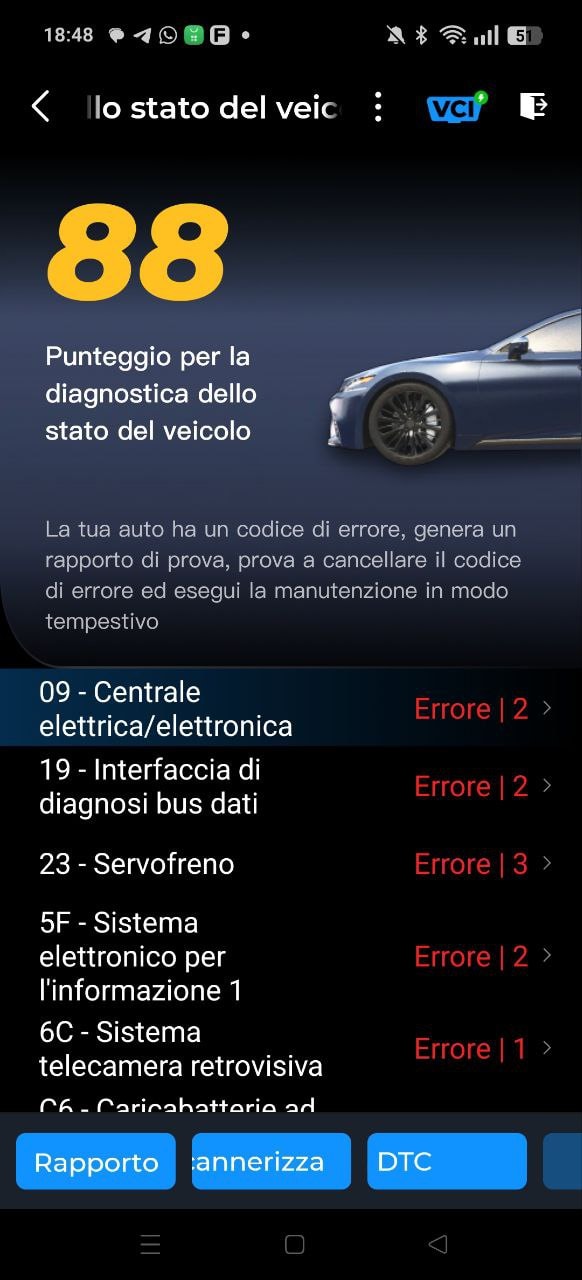Go back using the top arrow
Image resolution: width=582 pixels, height=1280 pixels.
tap(40, 106)
